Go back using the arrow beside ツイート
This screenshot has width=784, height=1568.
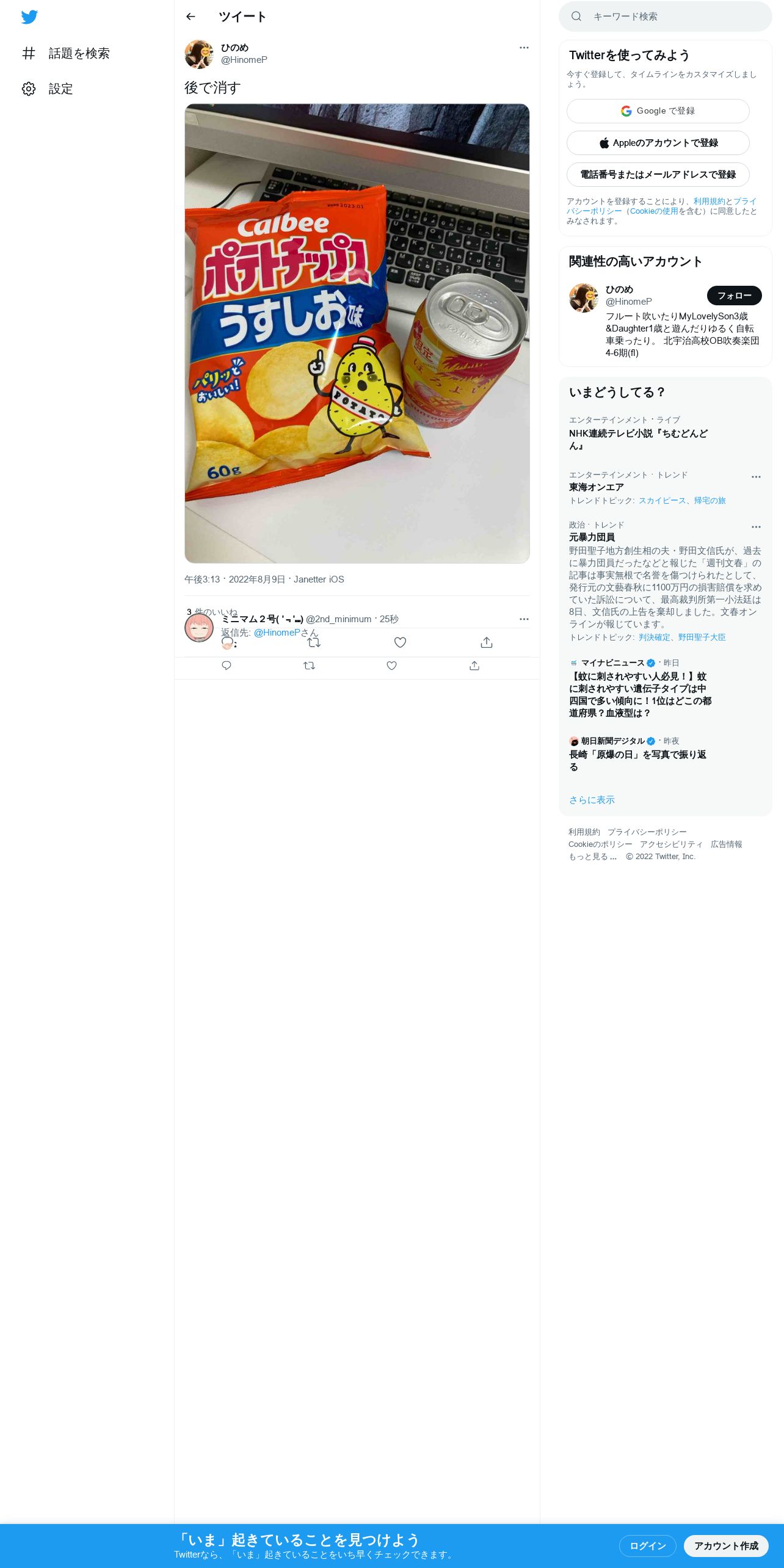click(x=191, y=16)
